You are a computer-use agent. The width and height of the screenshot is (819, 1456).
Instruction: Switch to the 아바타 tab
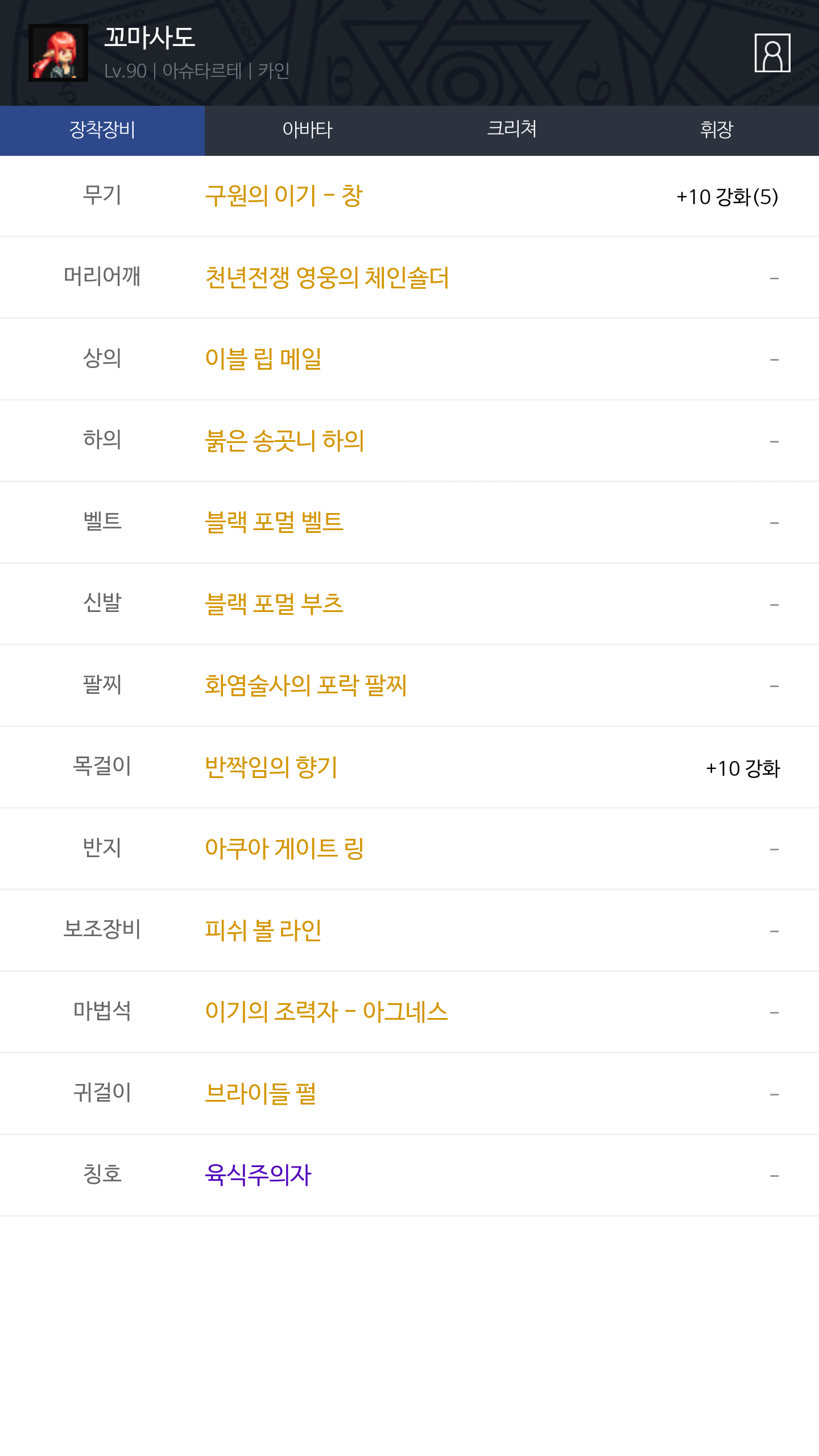[x=307, y=130]
